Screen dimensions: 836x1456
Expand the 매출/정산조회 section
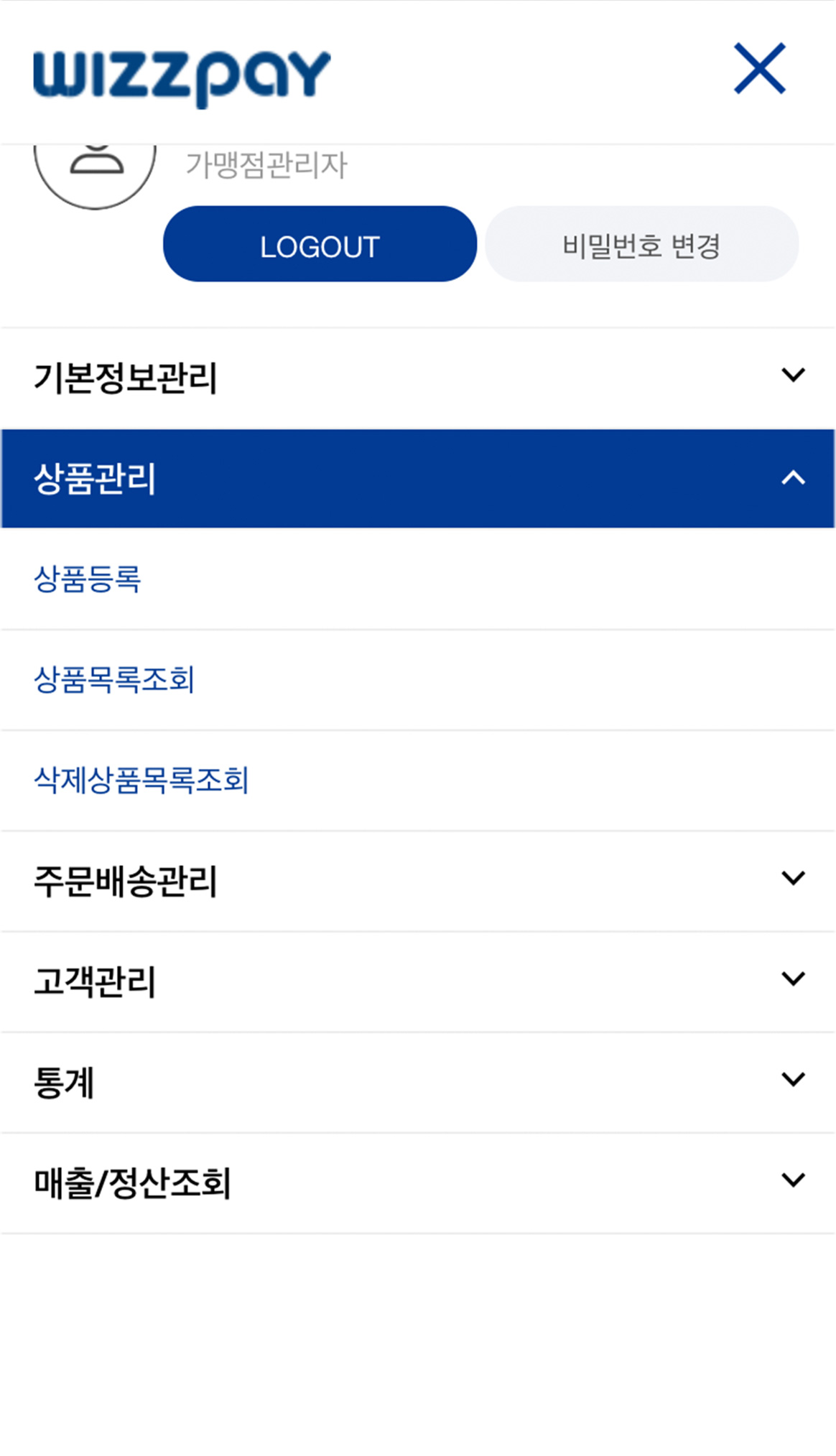tap(417, 1182)
